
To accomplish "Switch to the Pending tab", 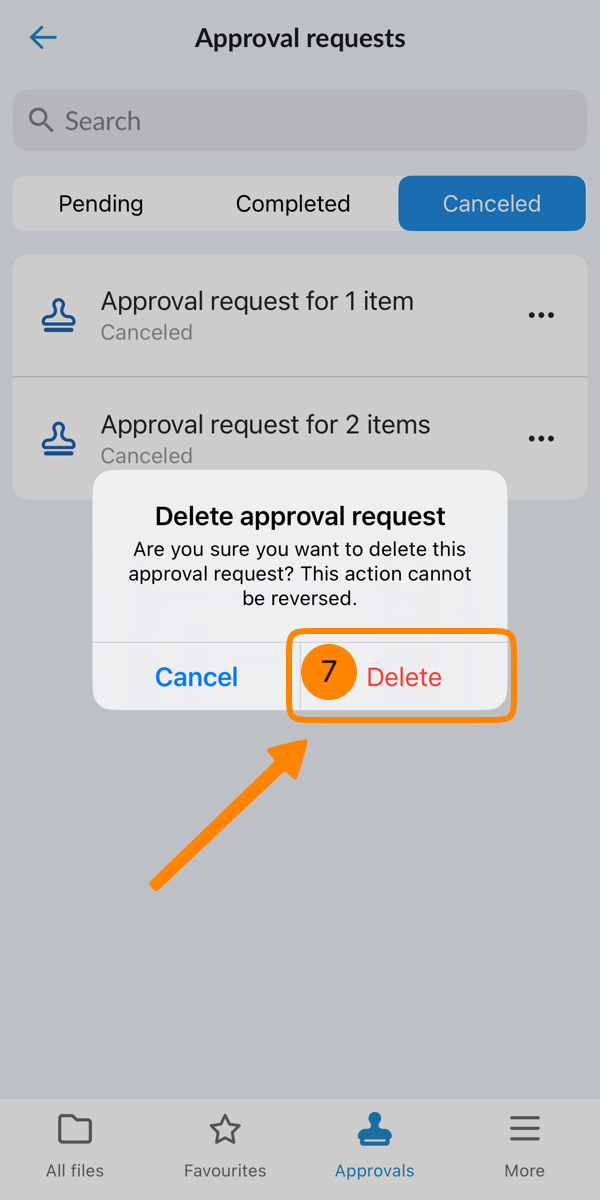I will click(101, 204).
